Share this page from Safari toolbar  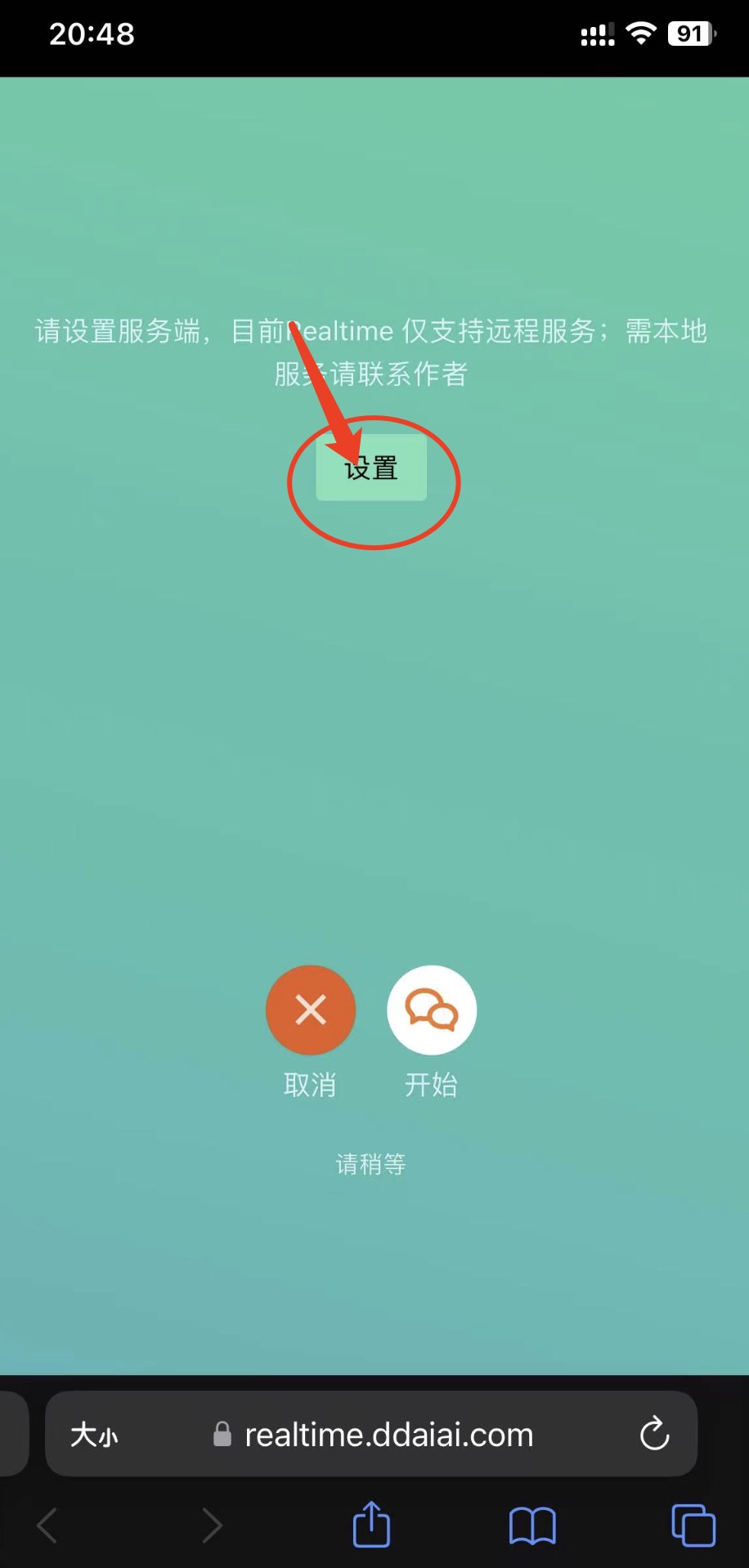pyautogui.click(x=371, y=1525)
